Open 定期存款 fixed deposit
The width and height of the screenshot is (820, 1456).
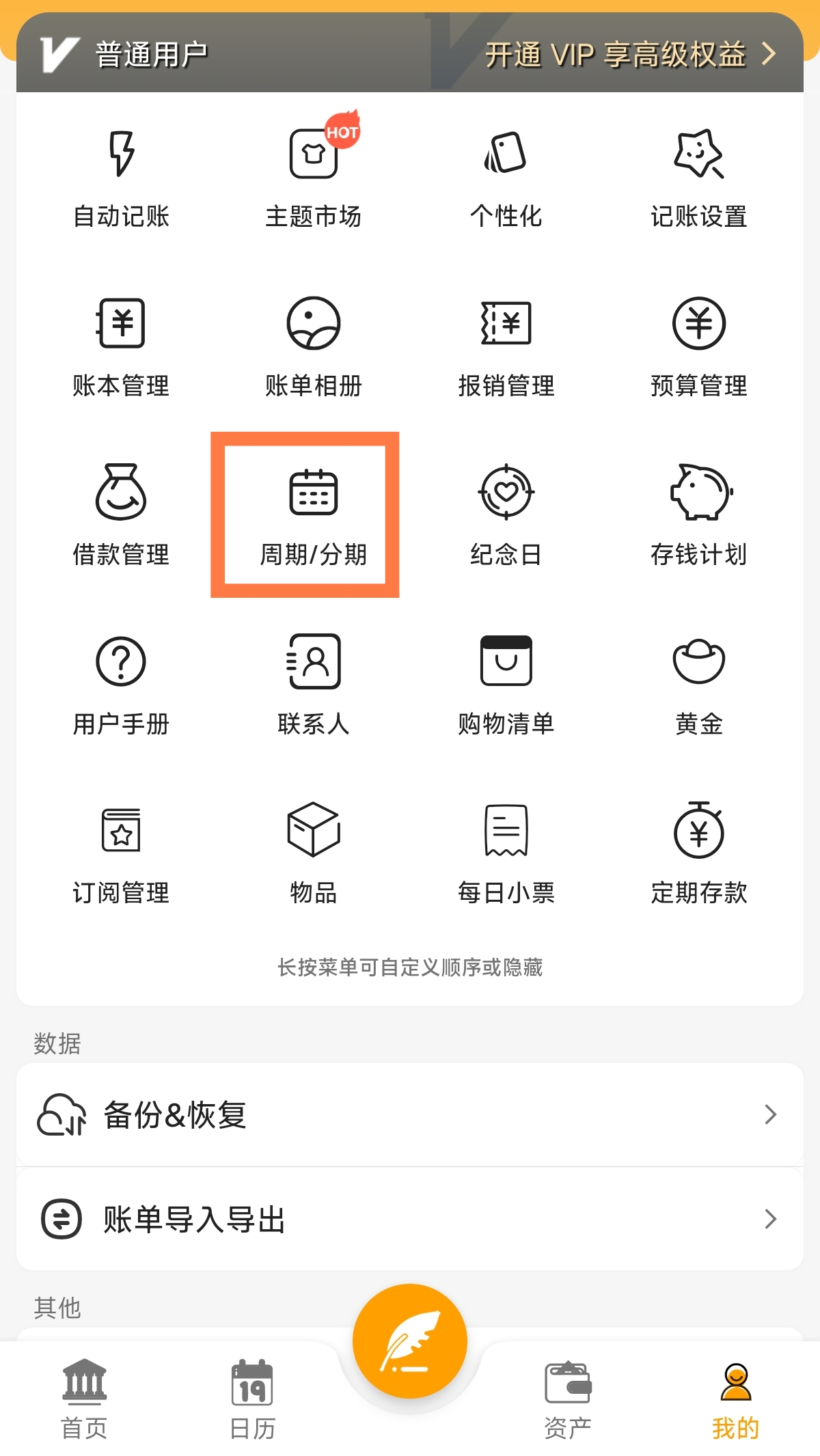(698, 853)
